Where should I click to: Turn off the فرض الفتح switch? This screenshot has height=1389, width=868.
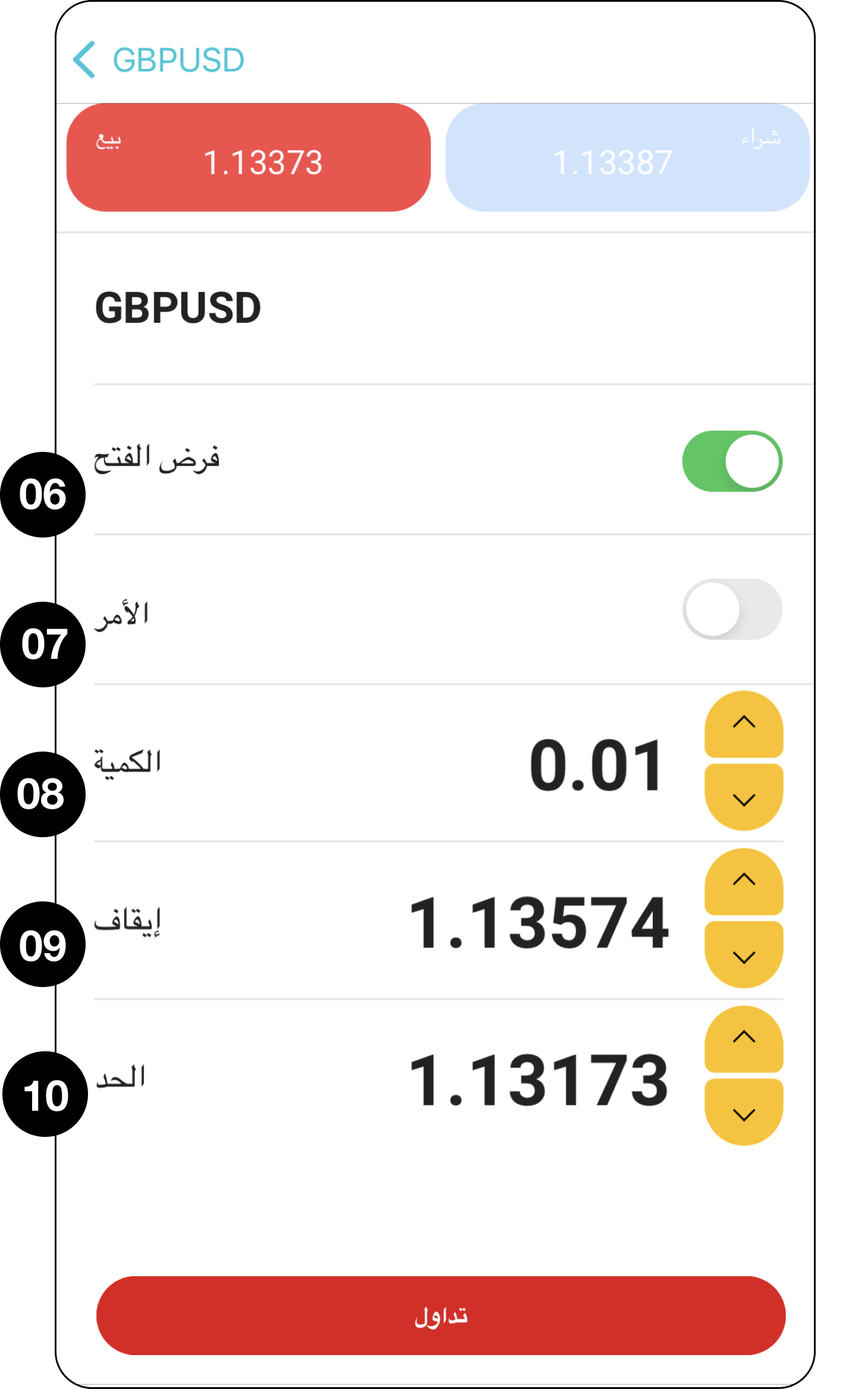(x=732, y=461)
